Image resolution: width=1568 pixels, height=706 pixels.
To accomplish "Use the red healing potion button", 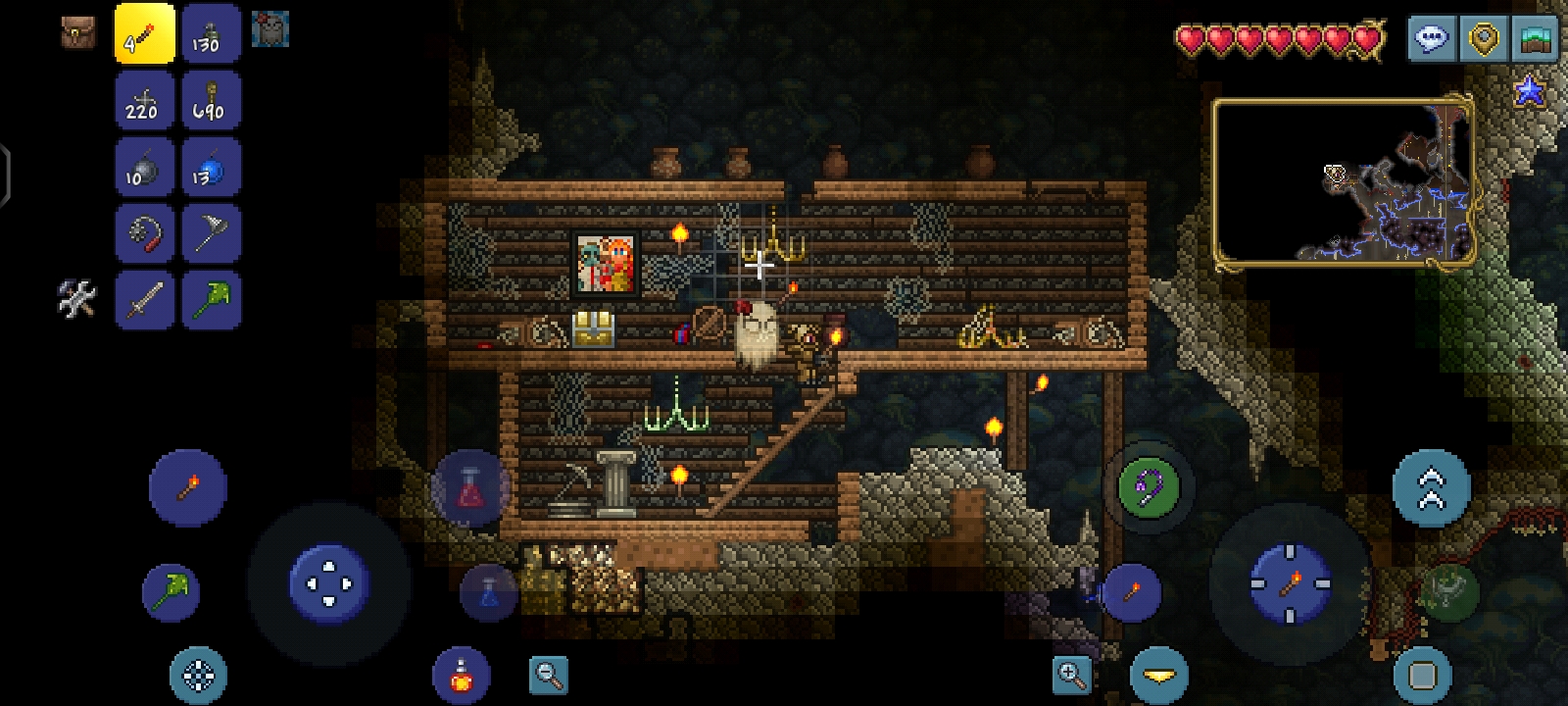I will point(471,488).
